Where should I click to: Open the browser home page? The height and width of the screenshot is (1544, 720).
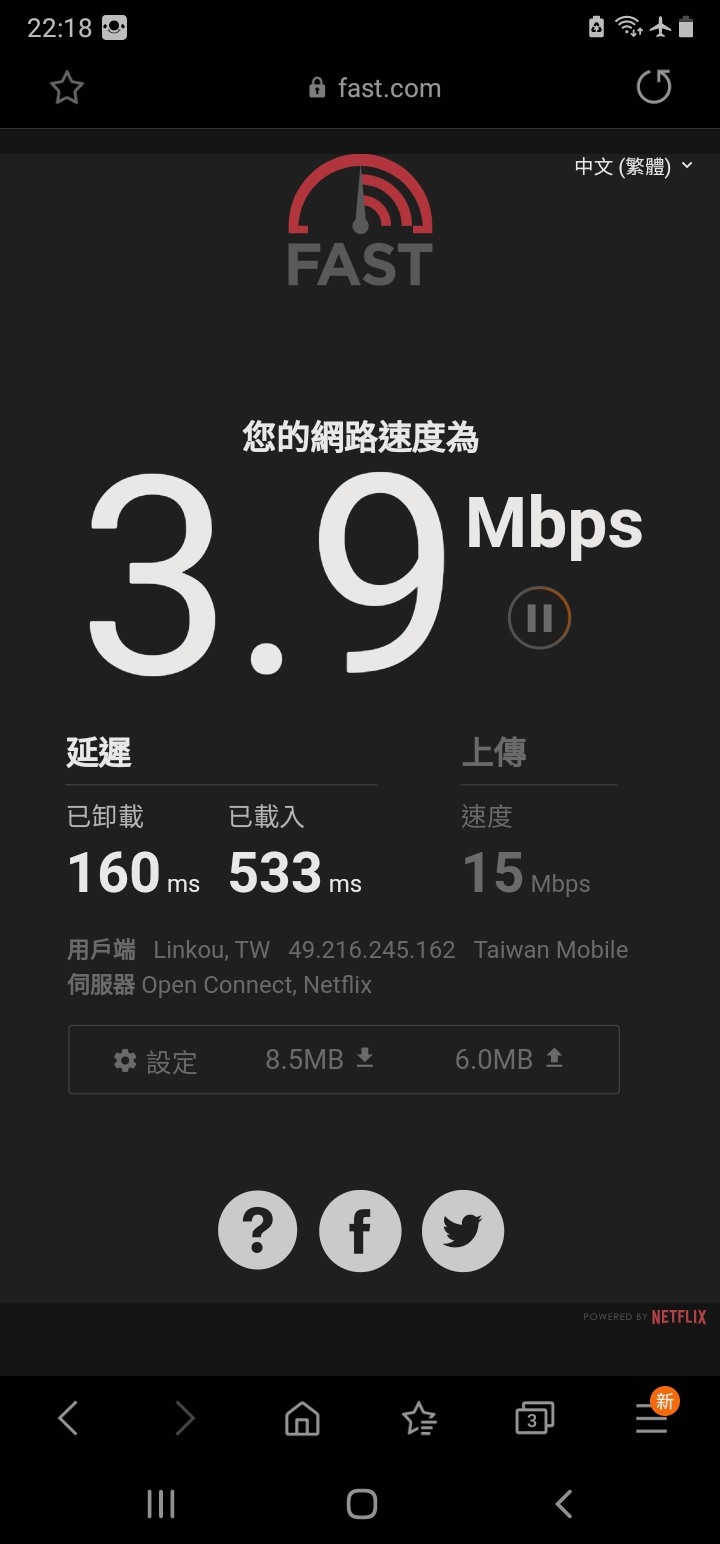[302, 1418]
